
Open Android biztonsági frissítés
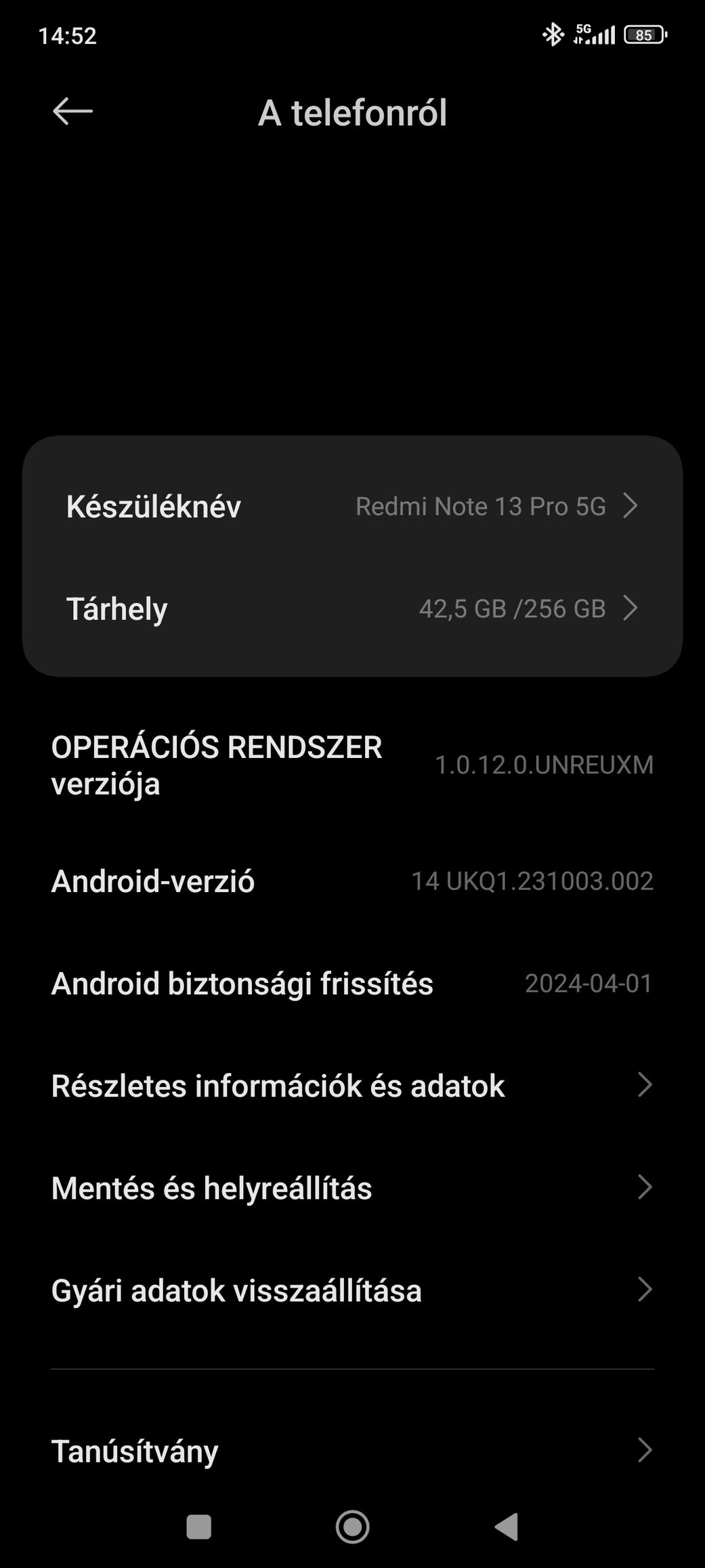click(x=352, y=983)
